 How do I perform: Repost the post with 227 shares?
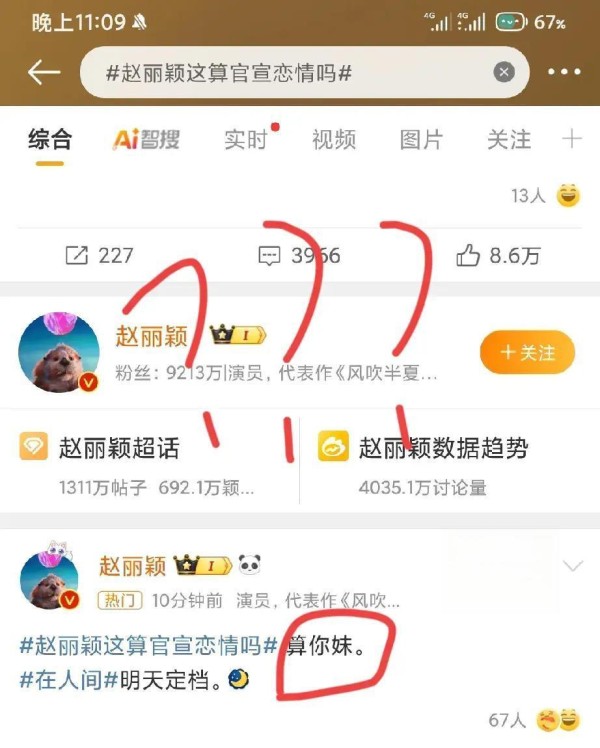(99, 255)
